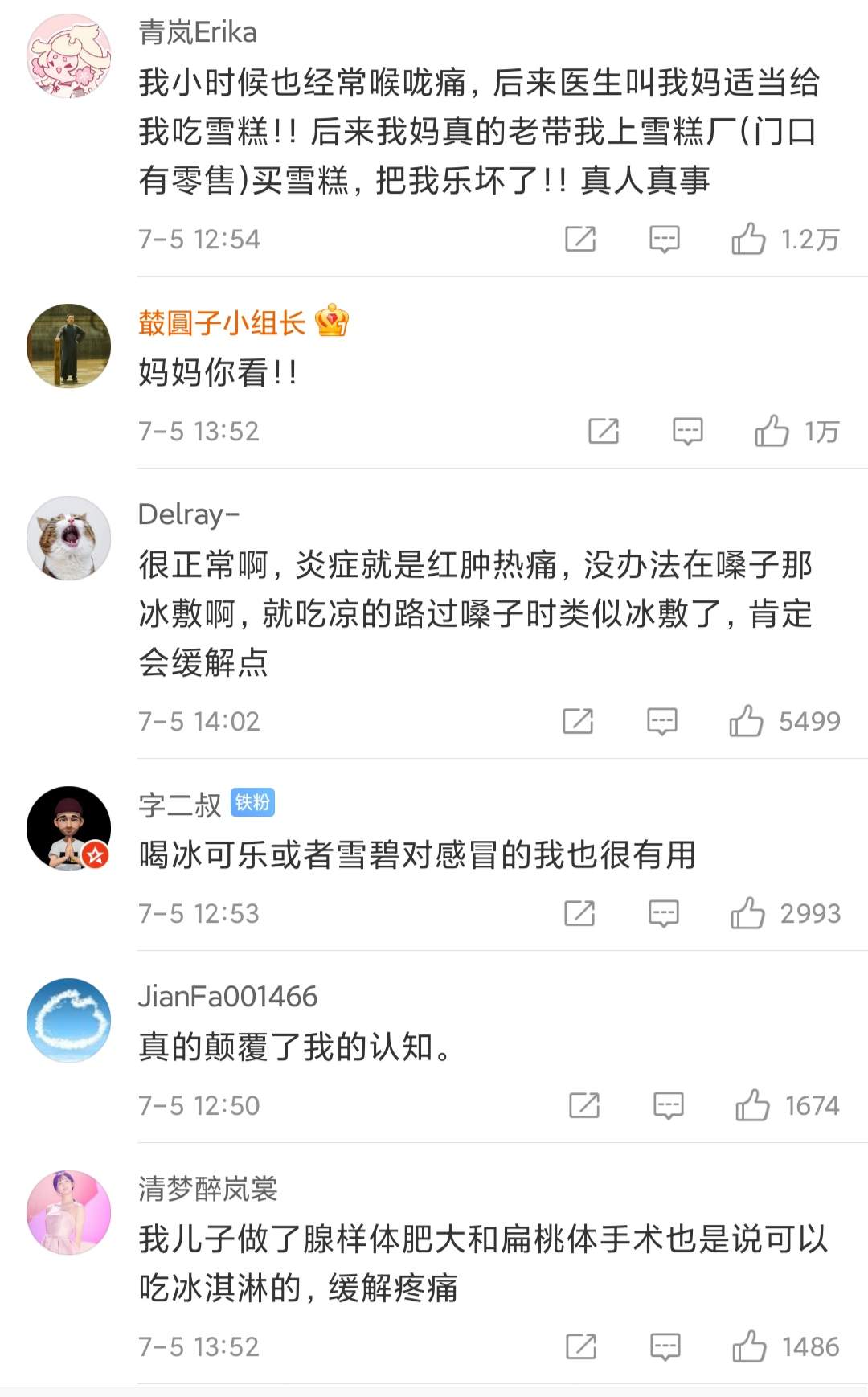868x1397 pixels.
Task: Repost 青岚Erika's comment
Action: pos(579,239)
